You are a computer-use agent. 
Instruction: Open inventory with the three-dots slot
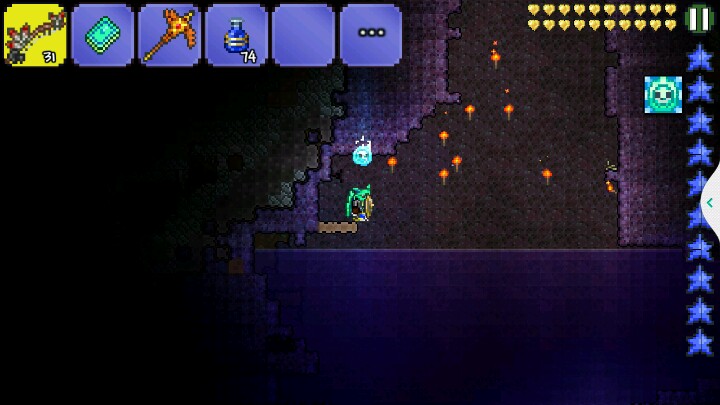pyautogui.click(x=371, y=35)
